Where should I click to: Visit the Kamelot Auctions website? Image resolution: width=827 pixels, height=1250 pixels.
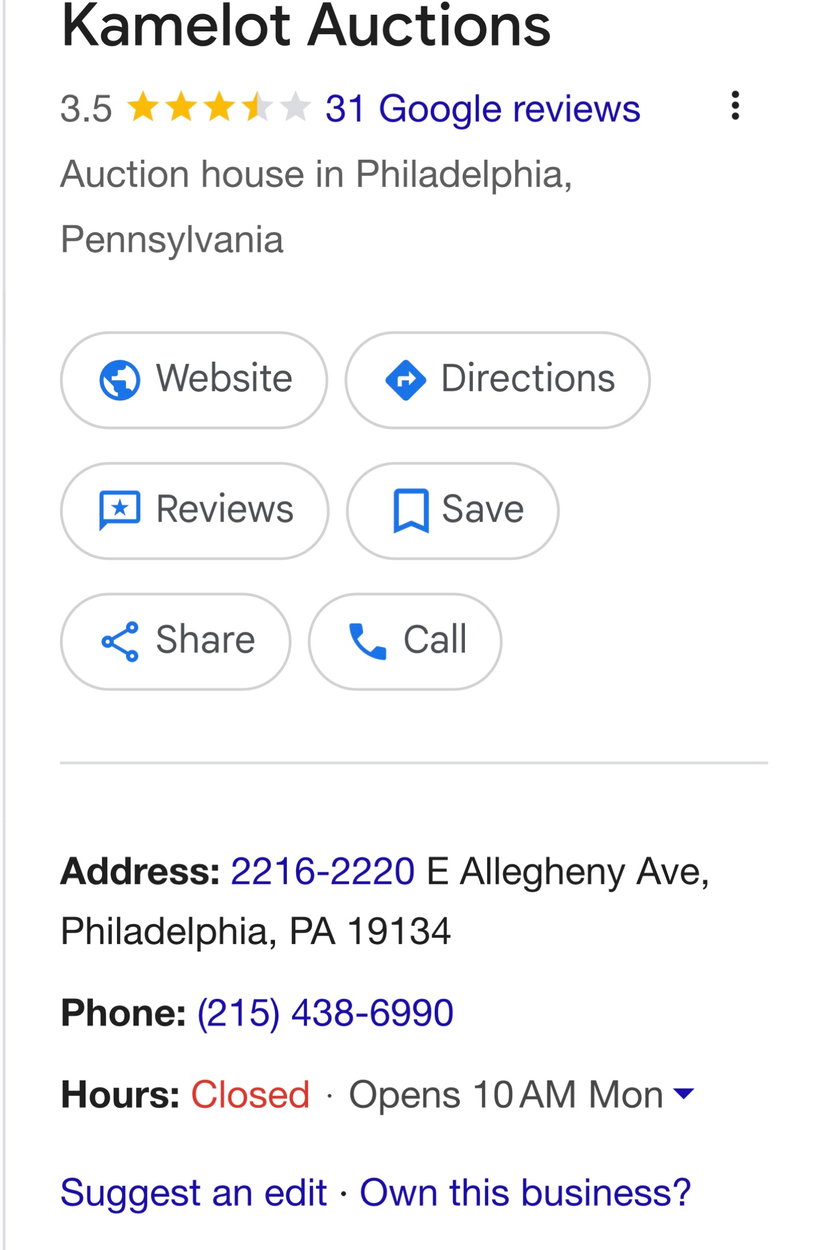(194, 380)
